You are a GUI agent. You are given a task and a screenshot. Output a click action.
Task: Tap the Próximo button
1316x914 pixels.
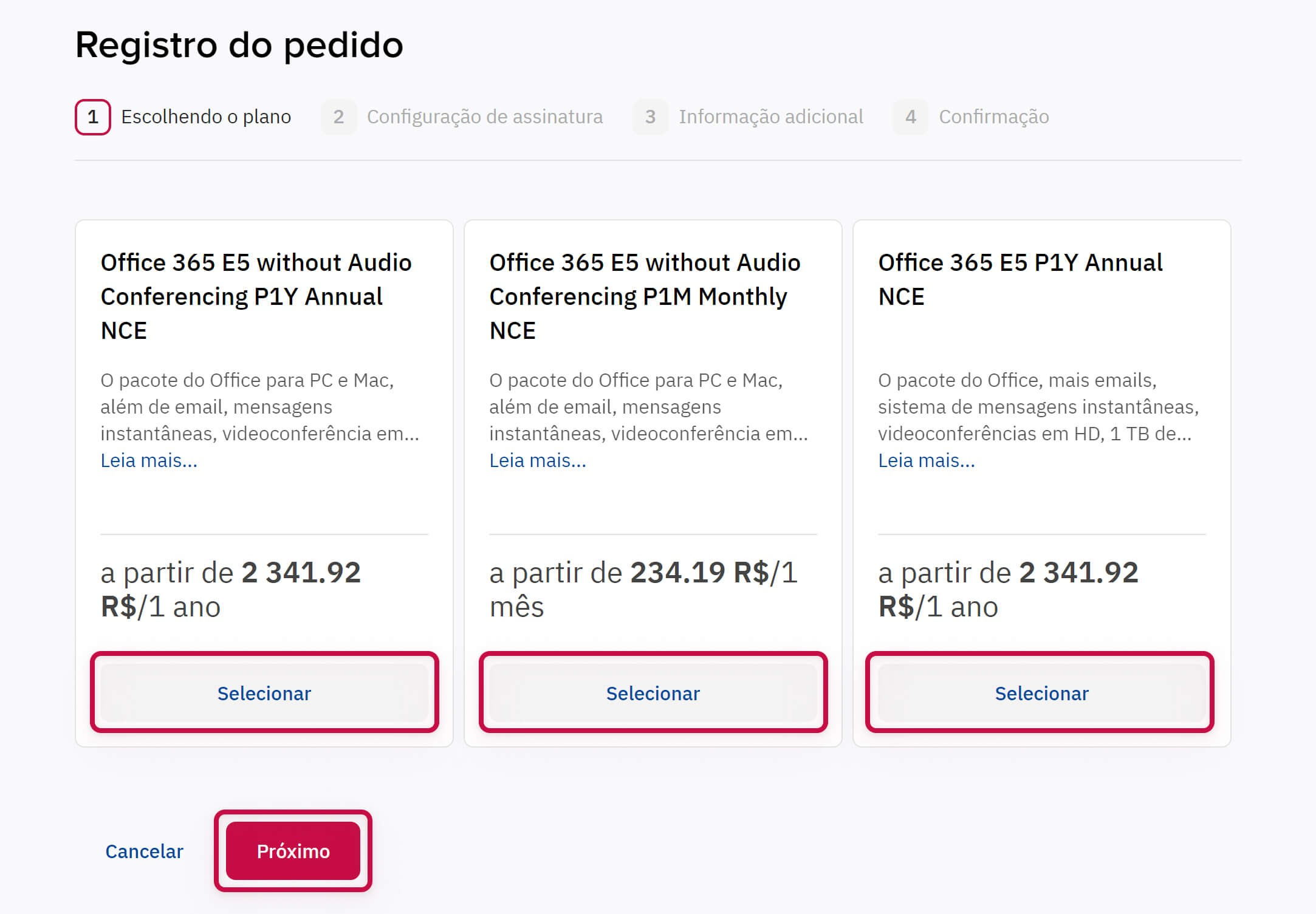tap(293, 851)
